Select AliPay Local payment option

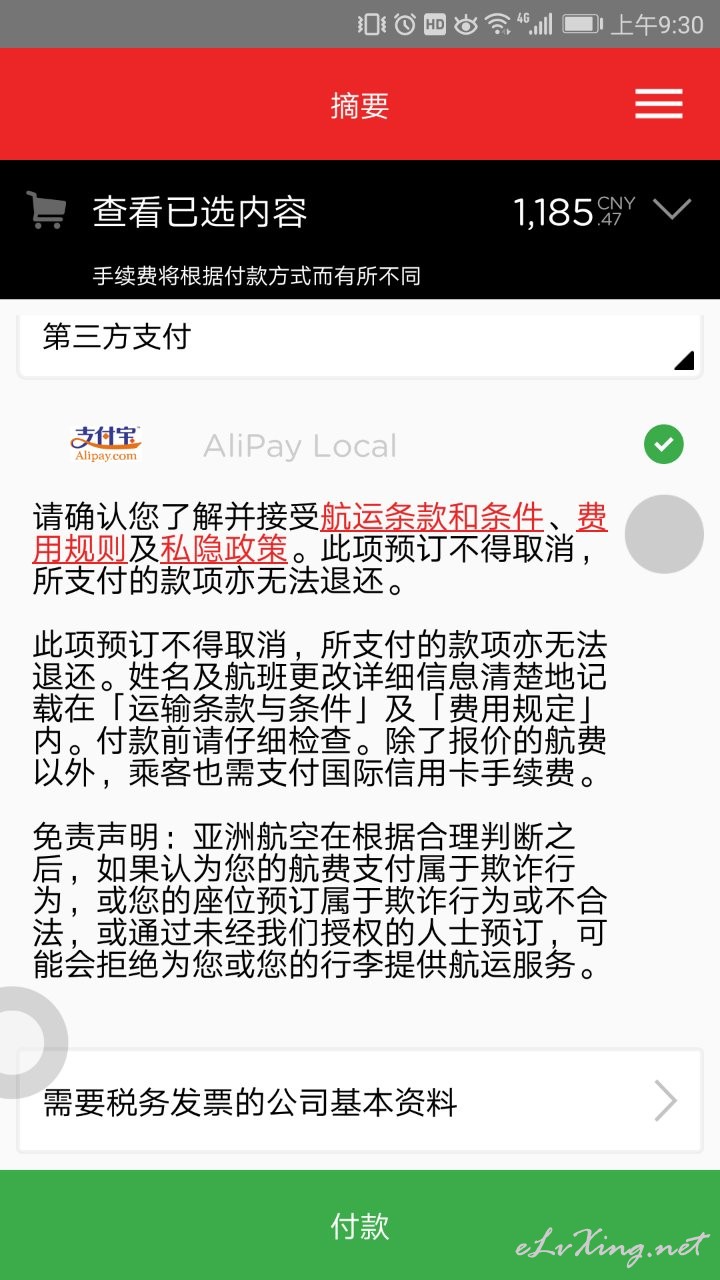[360, 445]
